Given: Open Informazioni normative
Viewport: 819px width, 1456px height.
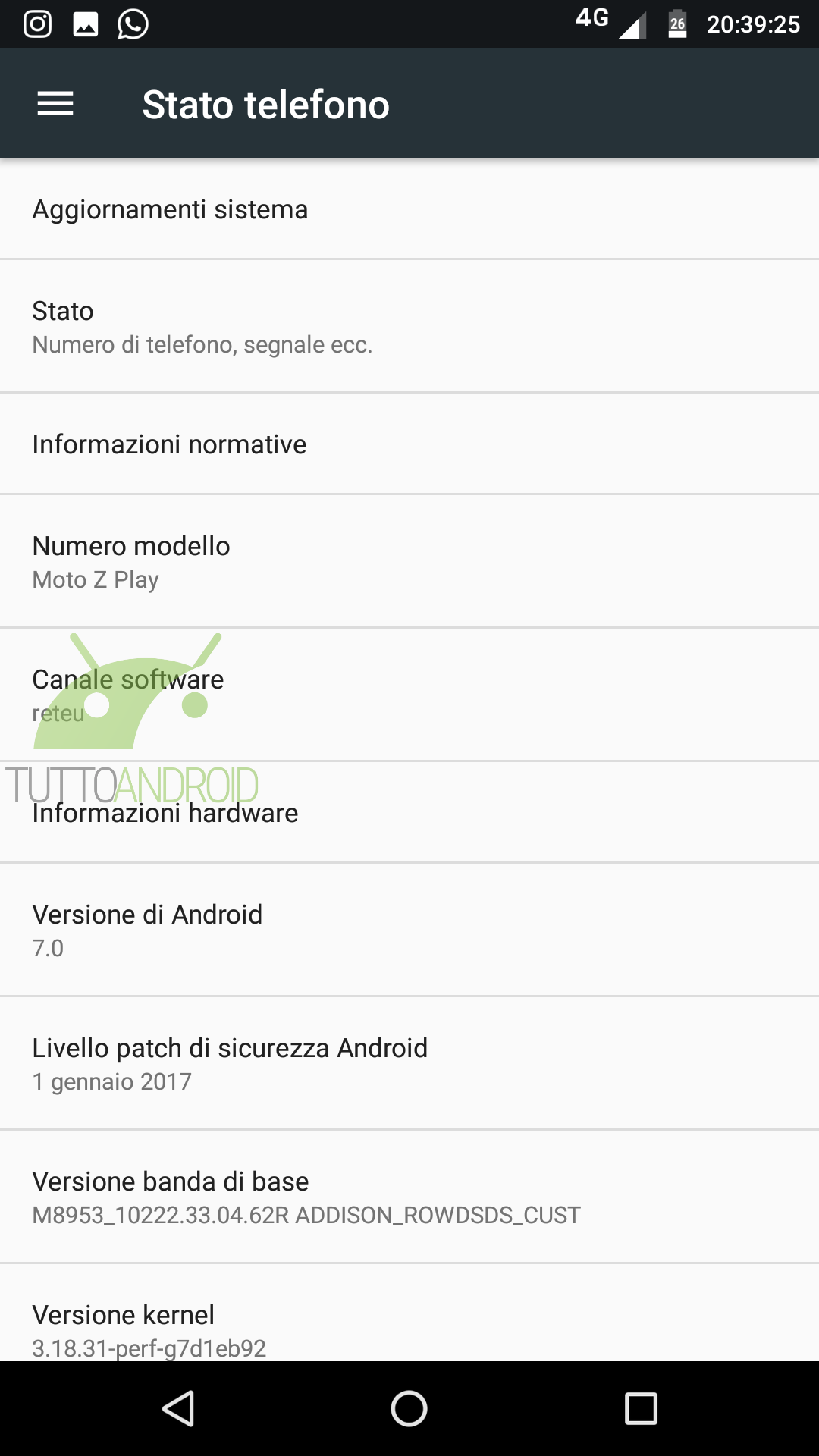Looking at the screenshot, I should click(x=409, y=444).
